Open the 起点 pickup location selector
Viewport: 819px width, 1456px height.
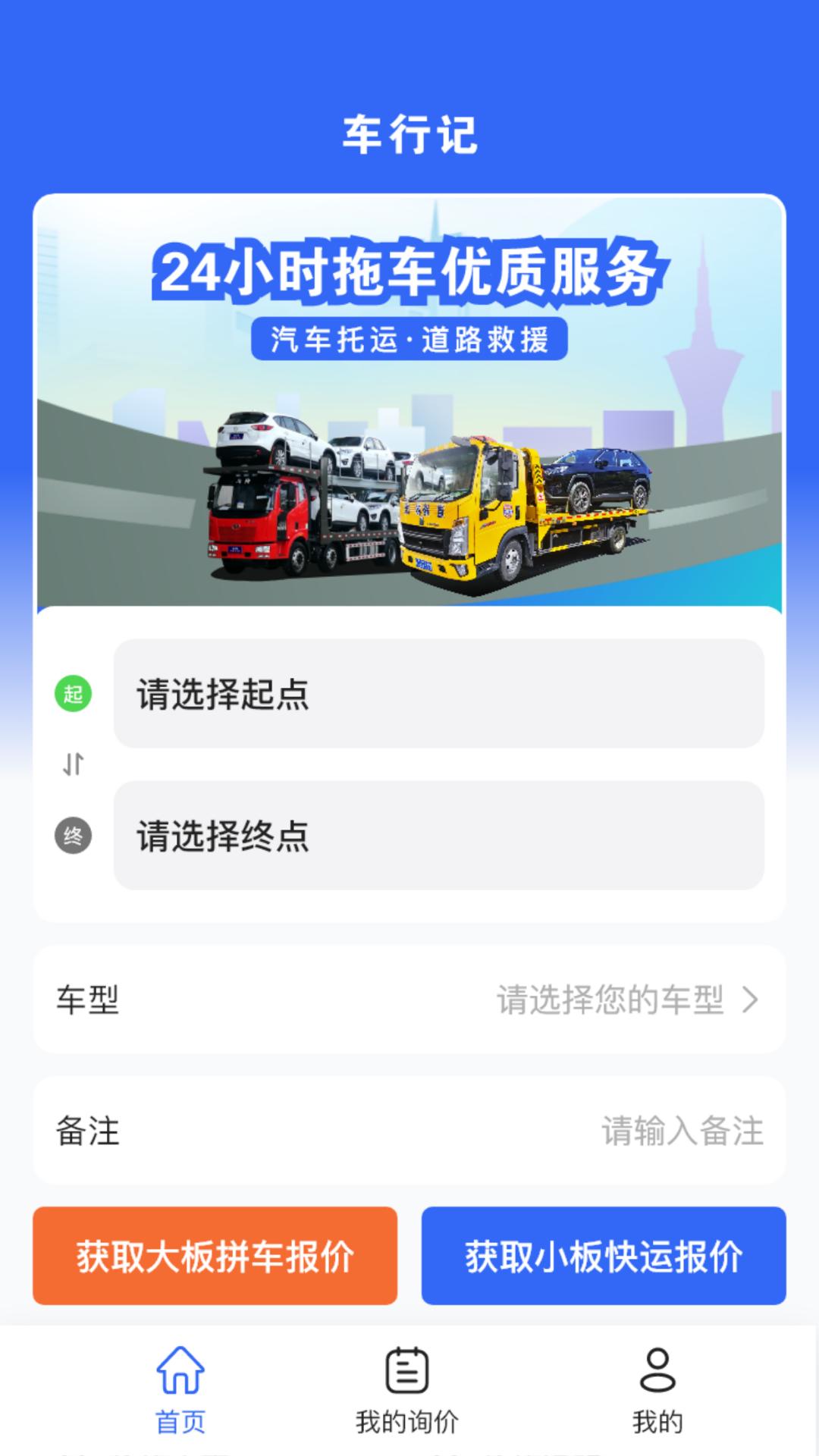click(440, 692)
